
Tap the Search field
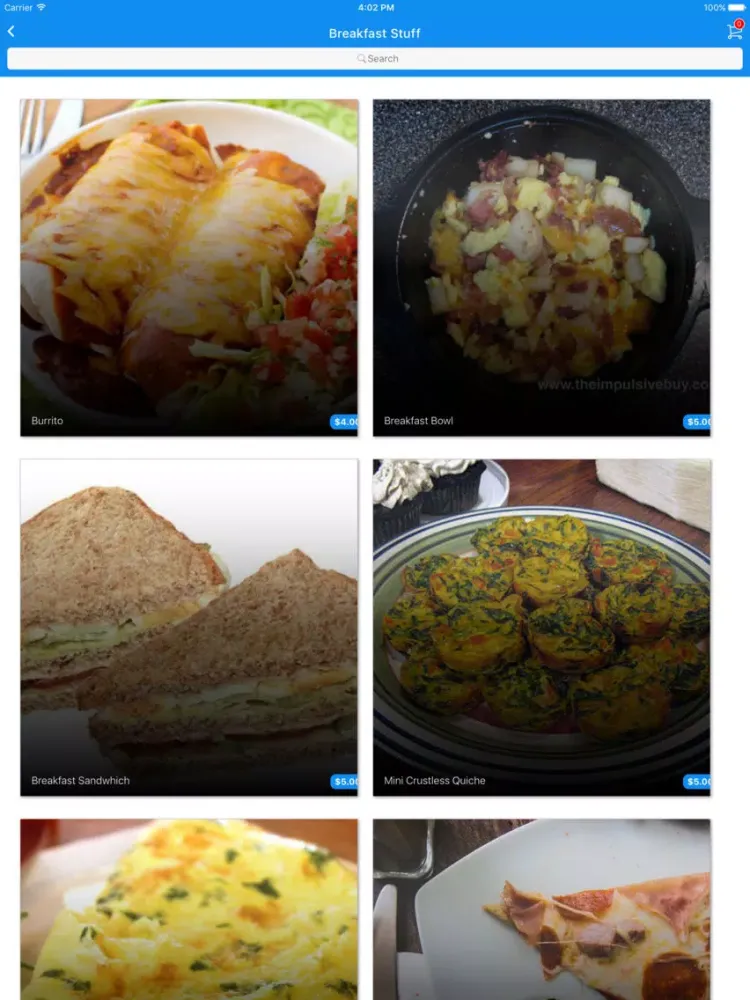pyautogui.click(x=375, y=59)
